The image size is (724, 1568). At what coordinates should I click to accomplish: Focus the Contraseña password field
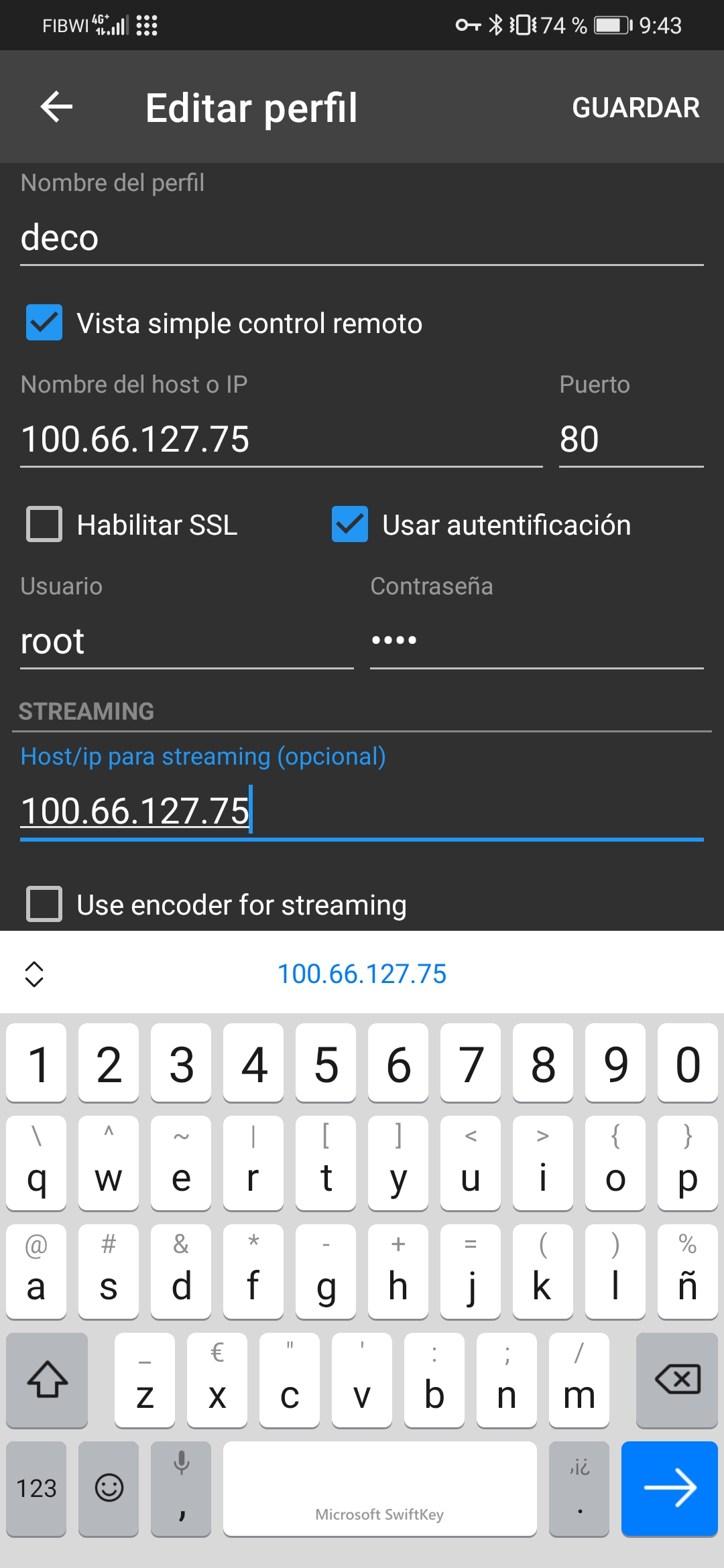click(536, 641)
